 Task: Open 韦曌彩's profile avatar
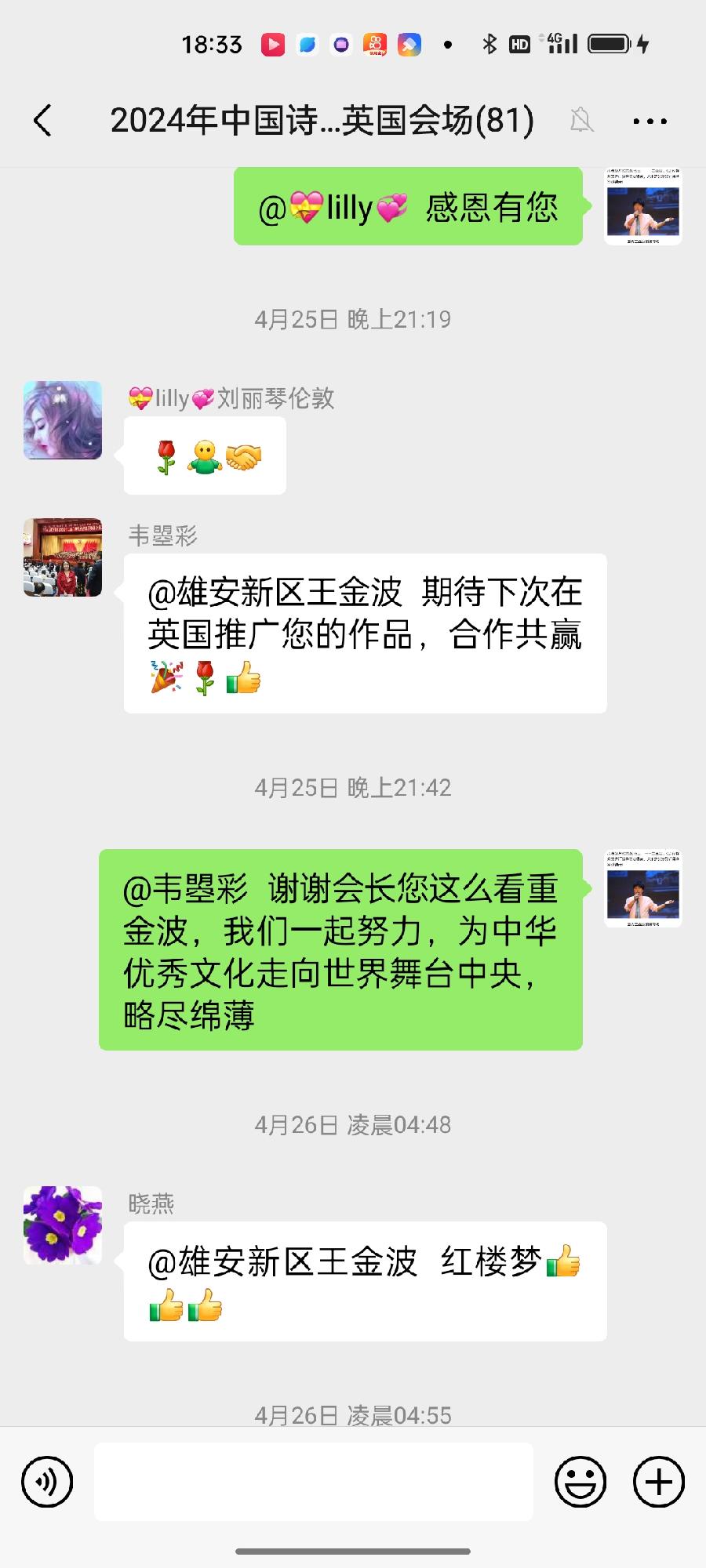(x=63, y=557)
